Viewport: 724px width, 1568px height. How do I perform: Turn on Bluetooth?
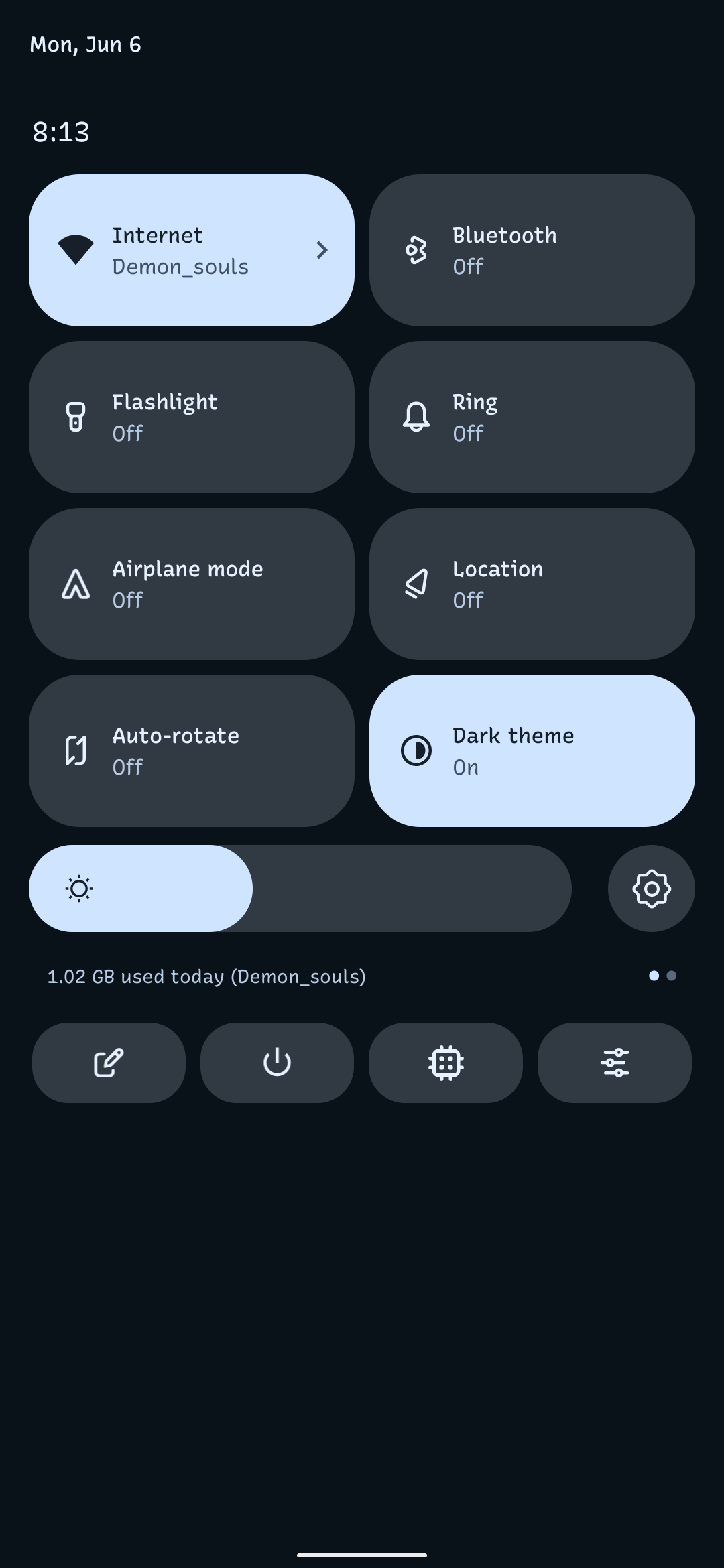pos(532,250)
